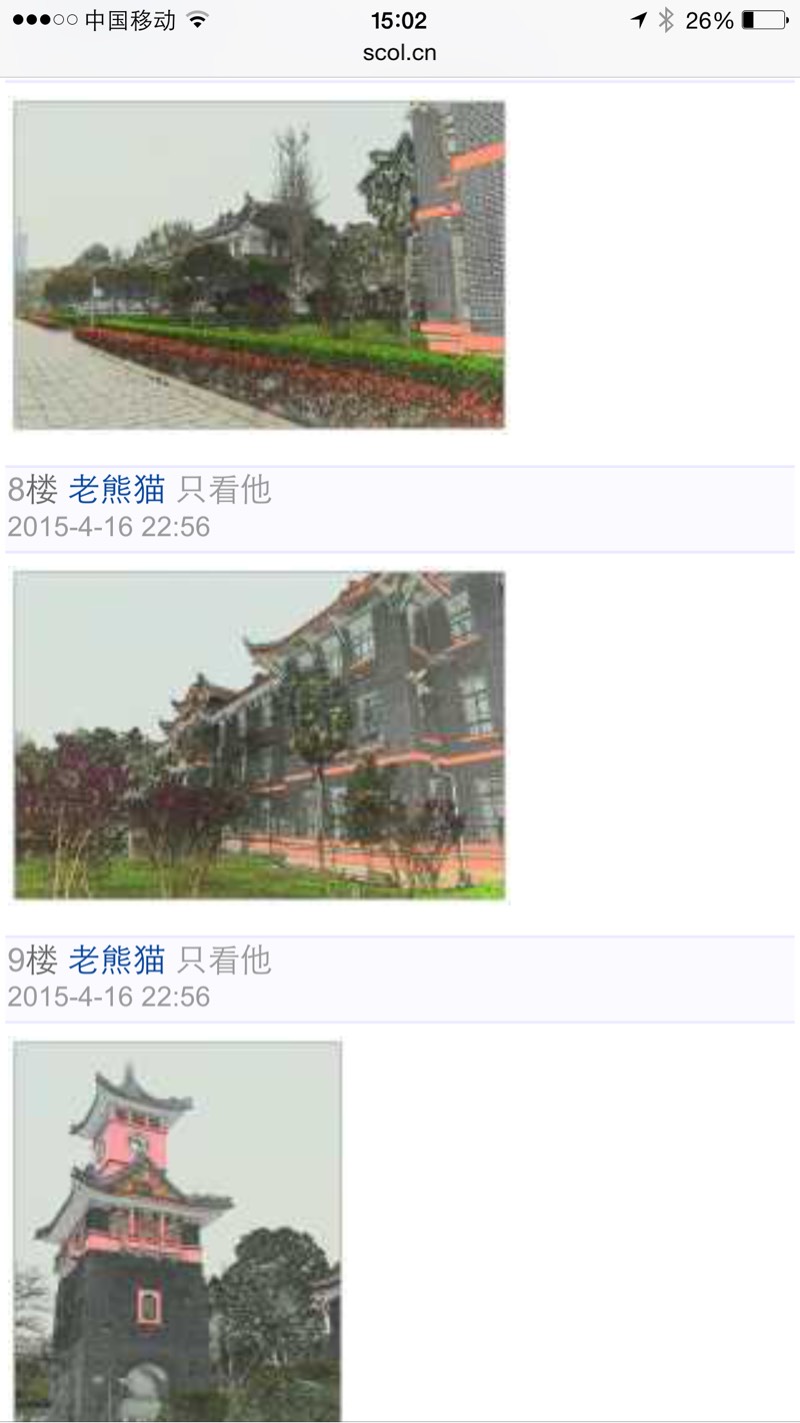The image size is (800, 1423).
Task: View the 8楼 photo of the pagoda-roofed building
Action: click(x=259, y=735)
